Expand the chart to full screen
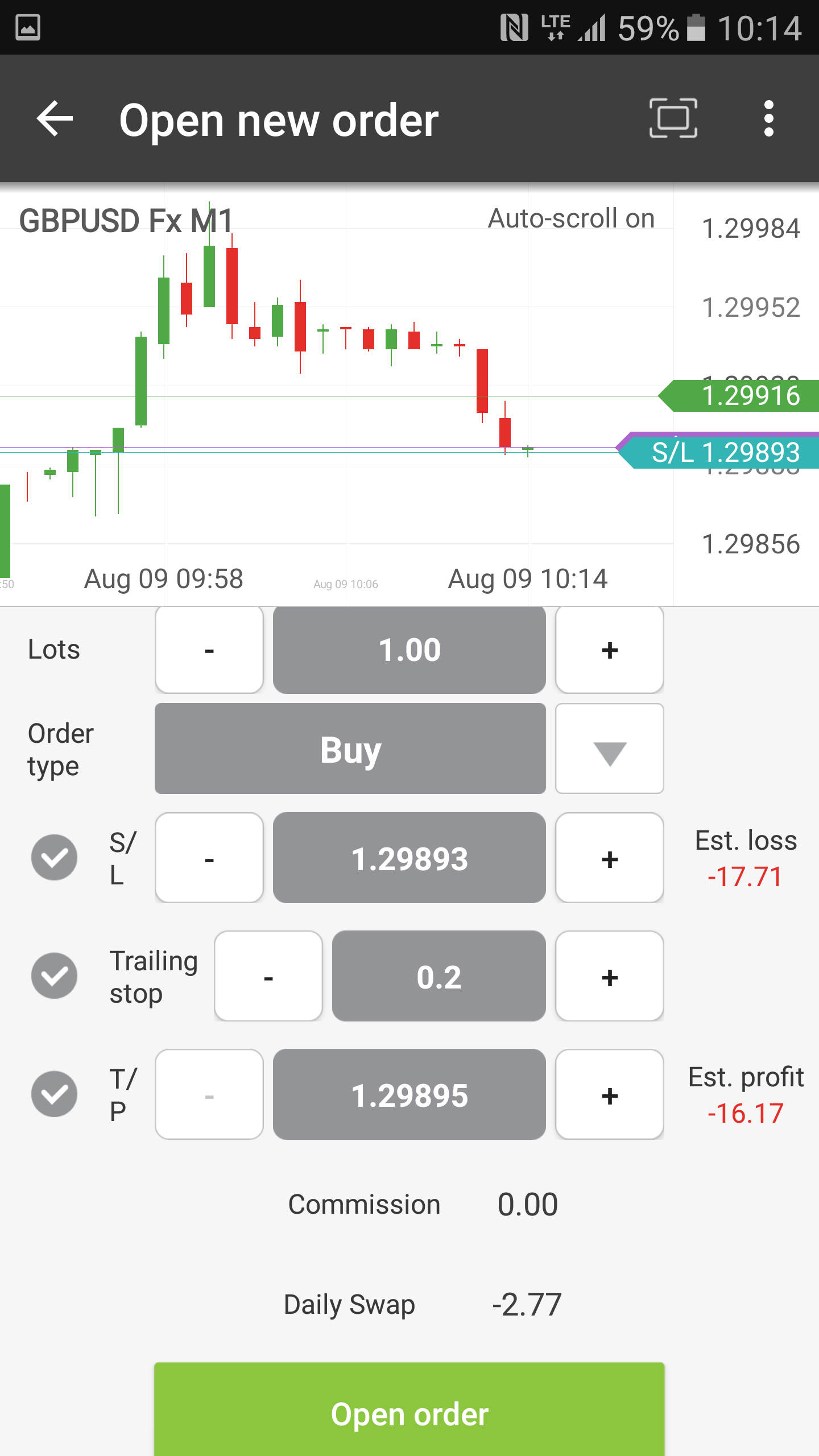Image resolution: width=819 pixels, height=1456 pixels. [x=673, y=118]
